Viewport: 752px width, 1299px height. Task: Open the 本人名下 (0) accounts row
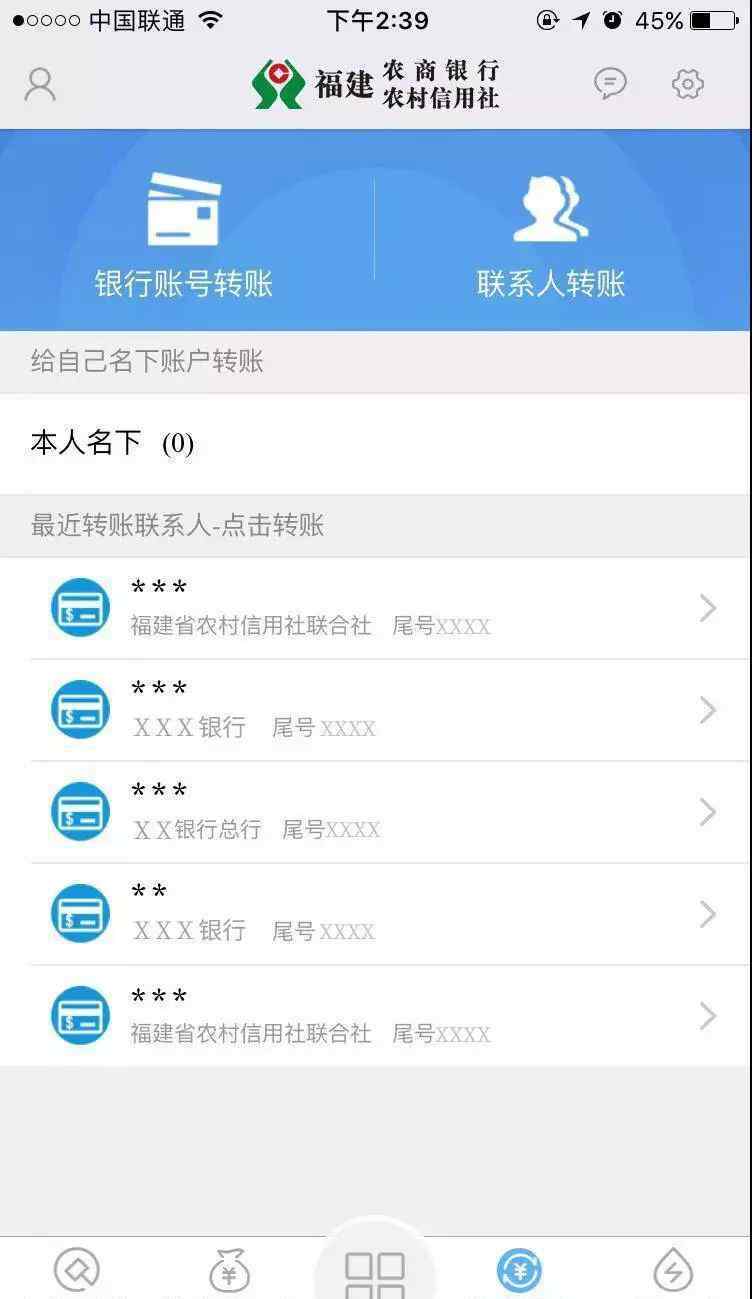[x=375, y=443]
